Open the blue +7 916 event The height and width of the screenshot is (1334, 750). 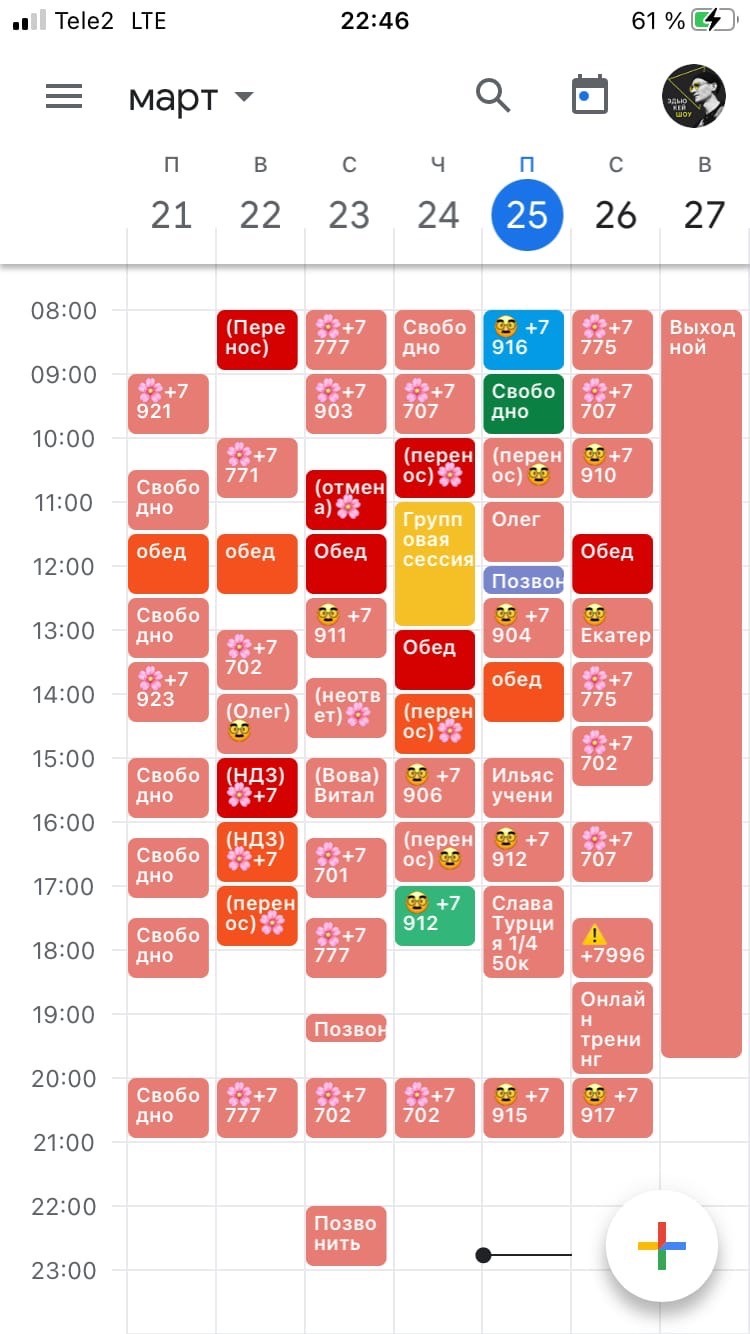(523, 339)
